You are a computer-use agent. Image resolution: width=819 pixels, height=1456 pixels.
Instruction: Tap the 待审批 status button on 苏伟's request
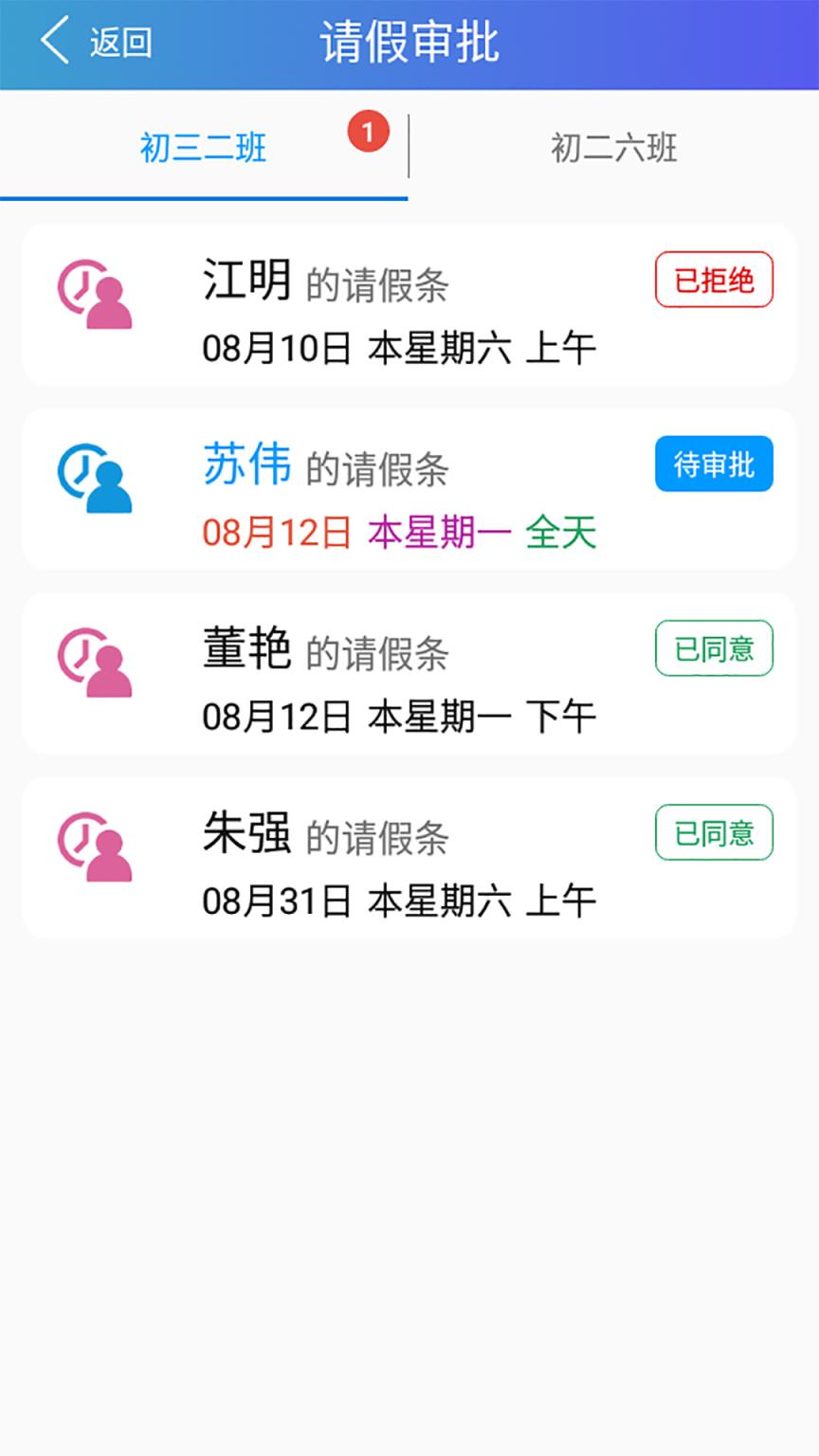click(714, 464)
